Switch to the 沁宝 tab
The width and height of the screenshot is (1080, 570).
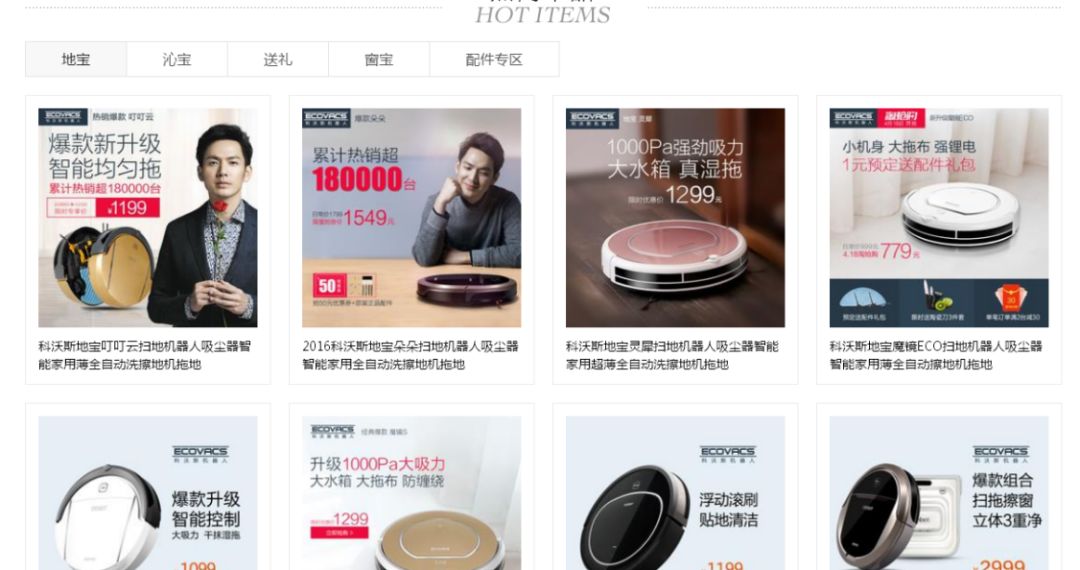coord(177,60)
